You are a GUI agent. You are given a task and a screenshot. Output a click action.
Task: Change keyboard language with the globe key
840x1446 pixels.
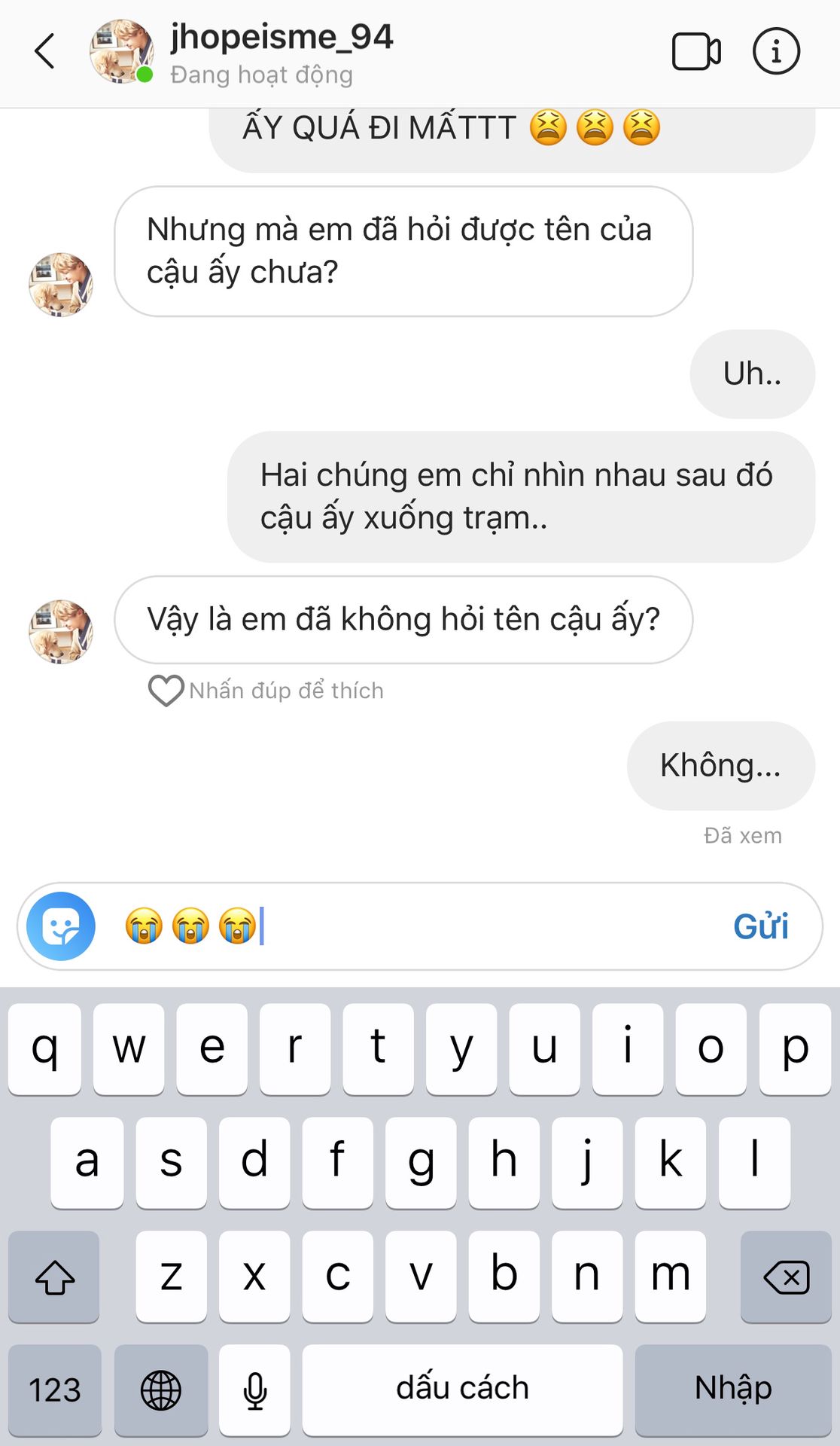(161, 1390)
